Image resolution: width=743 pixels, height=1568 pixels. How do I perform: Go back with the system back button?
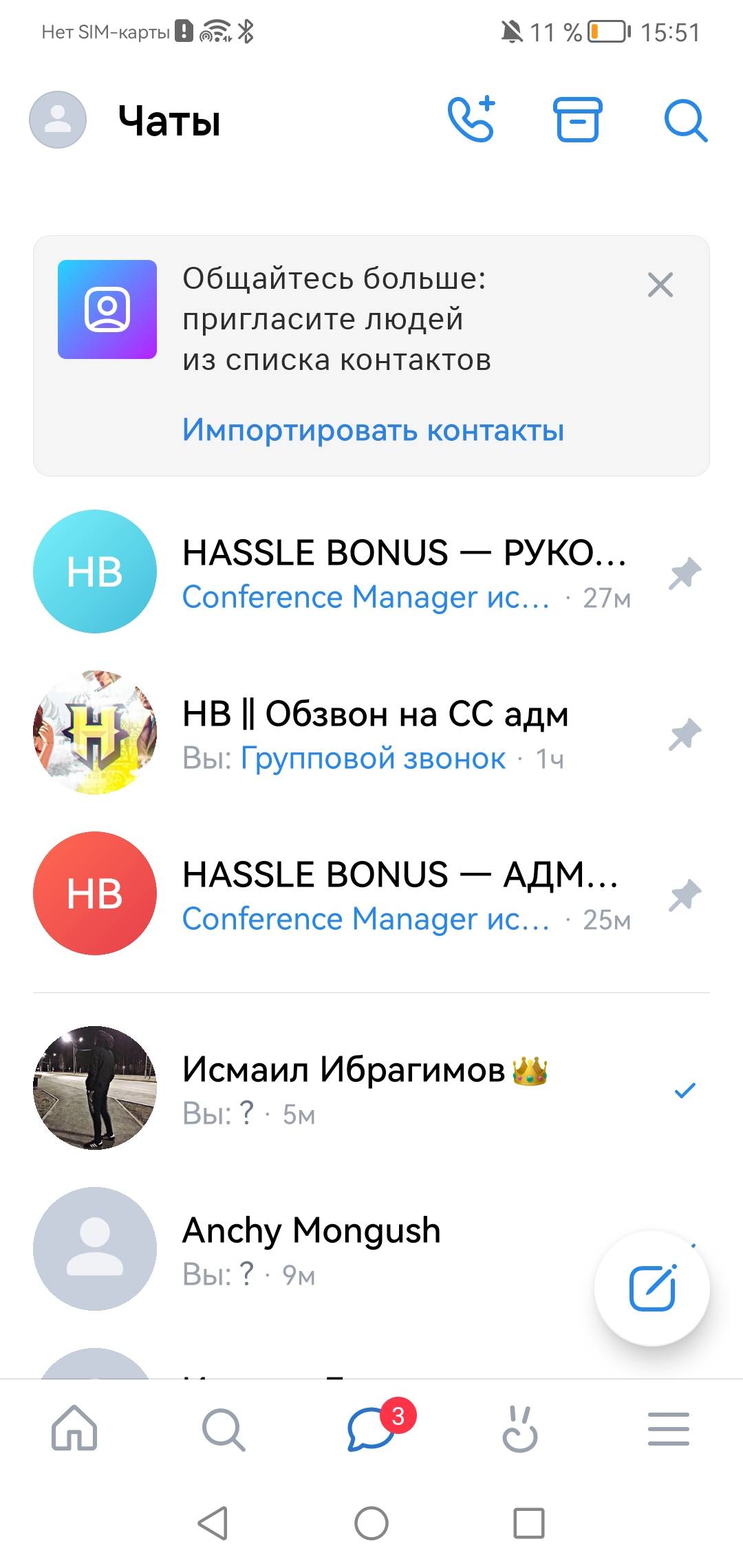(x=213, y=1523)
